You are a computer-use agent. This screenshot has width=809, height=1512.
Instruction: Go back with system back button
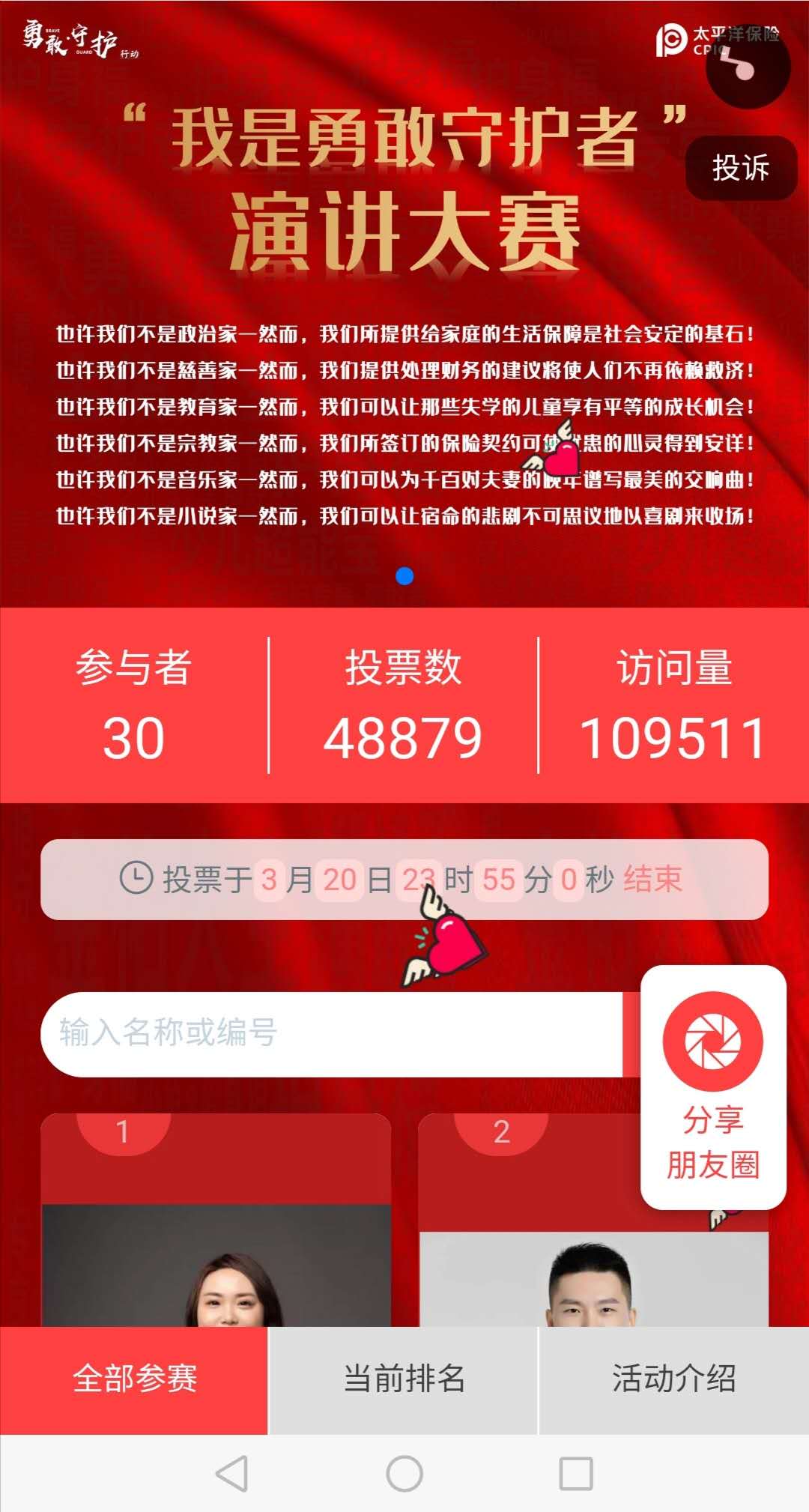click(231, 1473)
